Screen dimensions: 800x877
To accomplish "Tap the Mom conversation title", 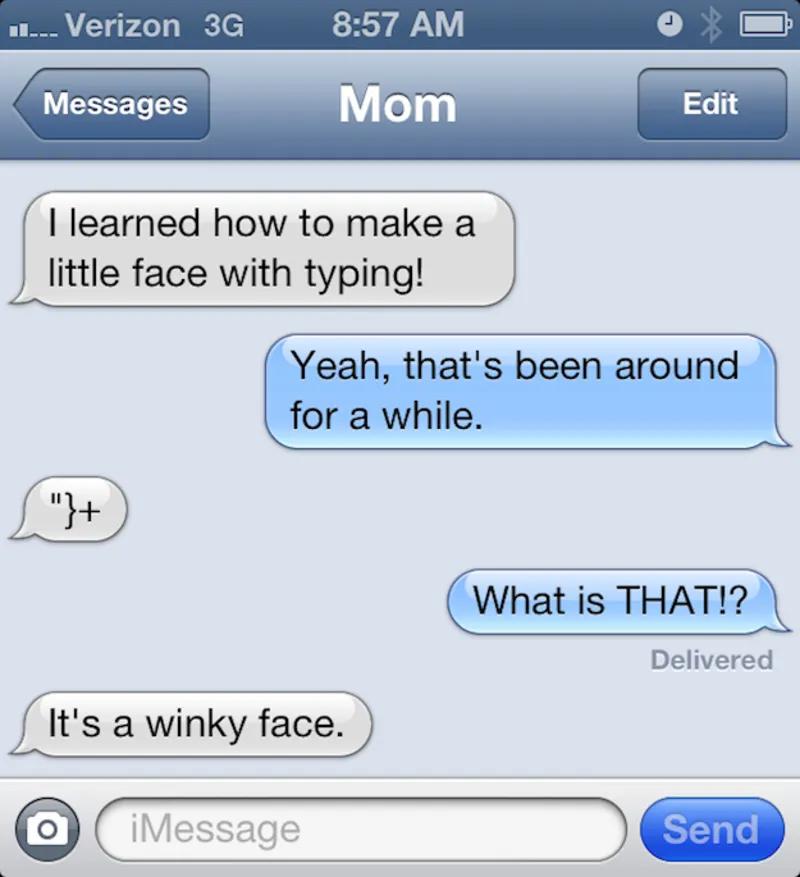I will click(x=397, y=101).
